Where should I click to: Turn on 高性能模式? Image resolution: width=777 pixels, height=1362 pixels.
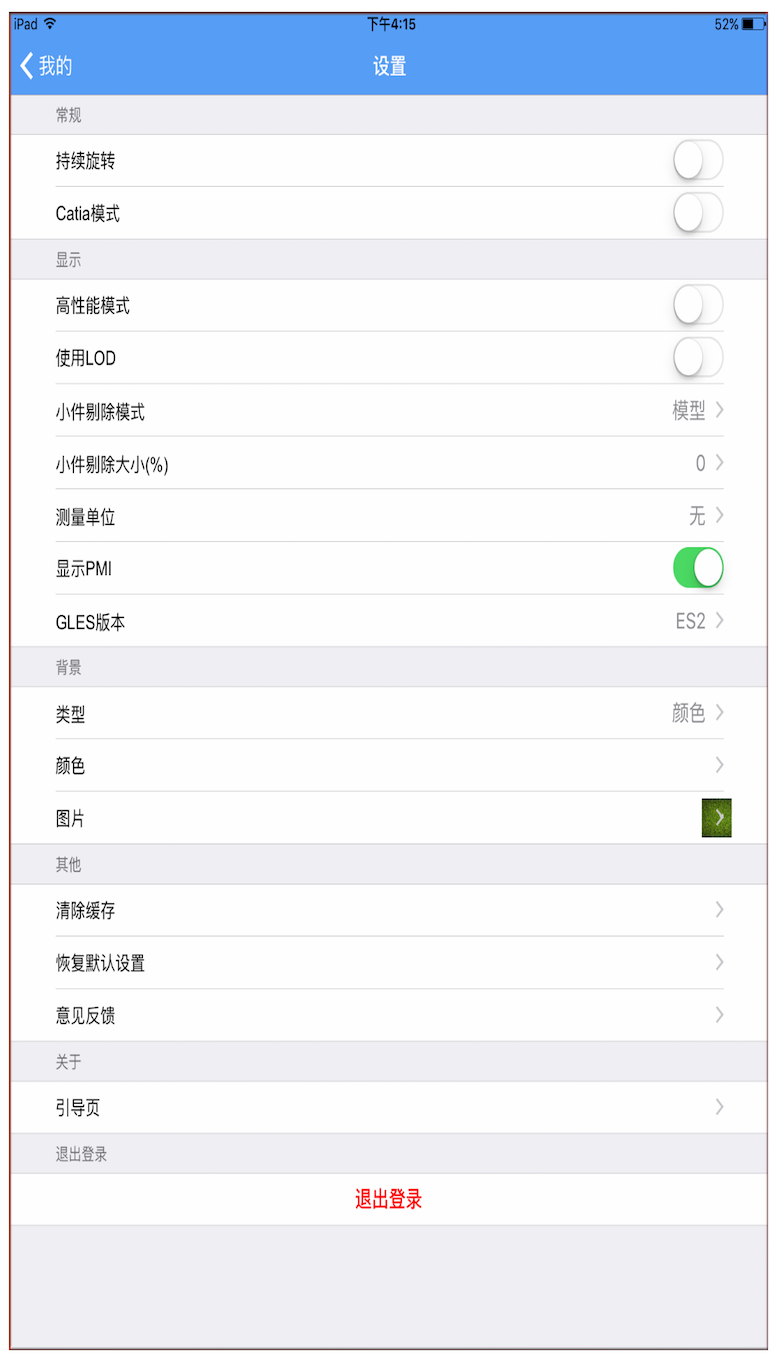coord(698,305)
